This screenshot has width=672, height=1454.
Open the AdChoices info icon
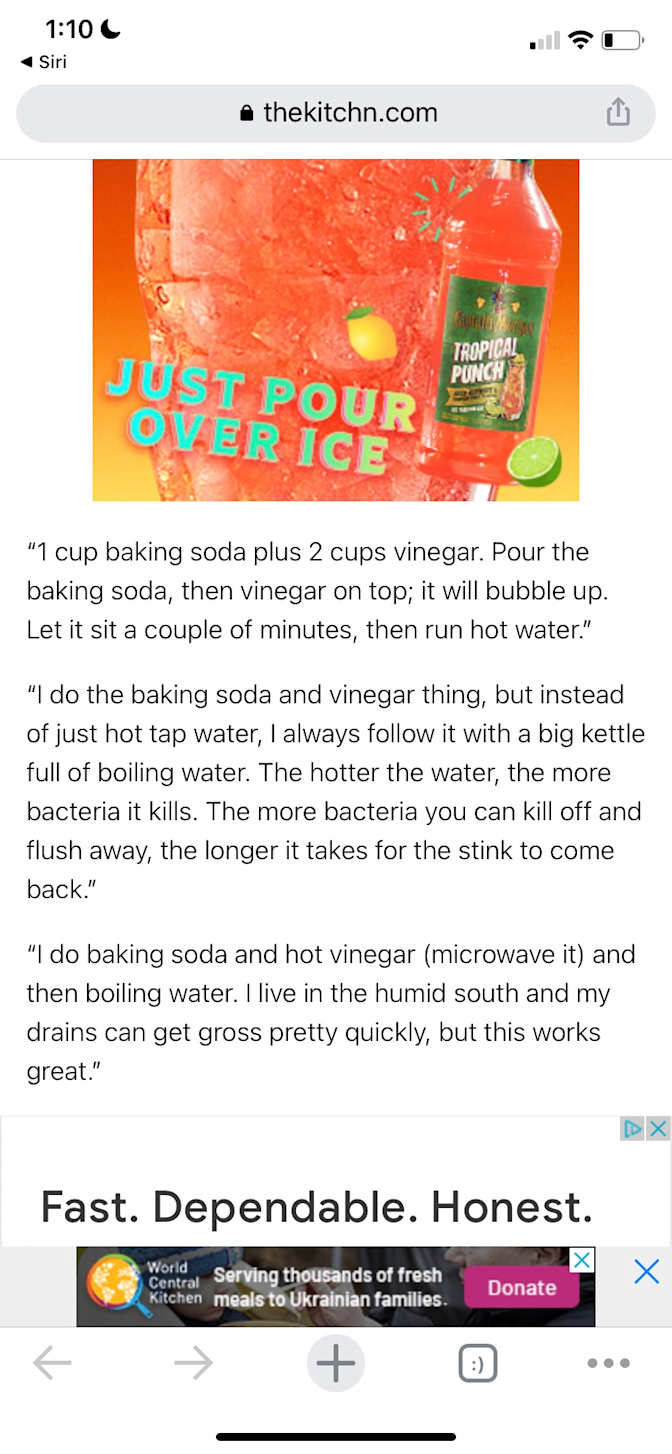pyautogui.click(x=633, y=1129)
